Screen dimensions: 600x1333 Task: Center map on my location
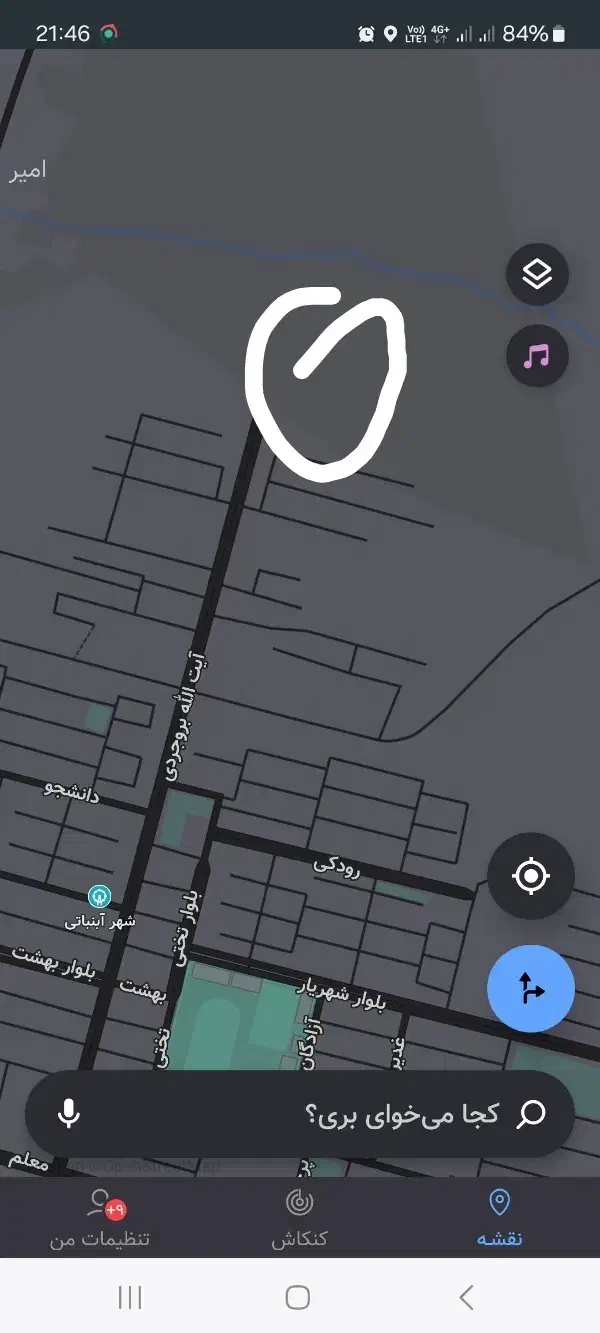(530, 877)
